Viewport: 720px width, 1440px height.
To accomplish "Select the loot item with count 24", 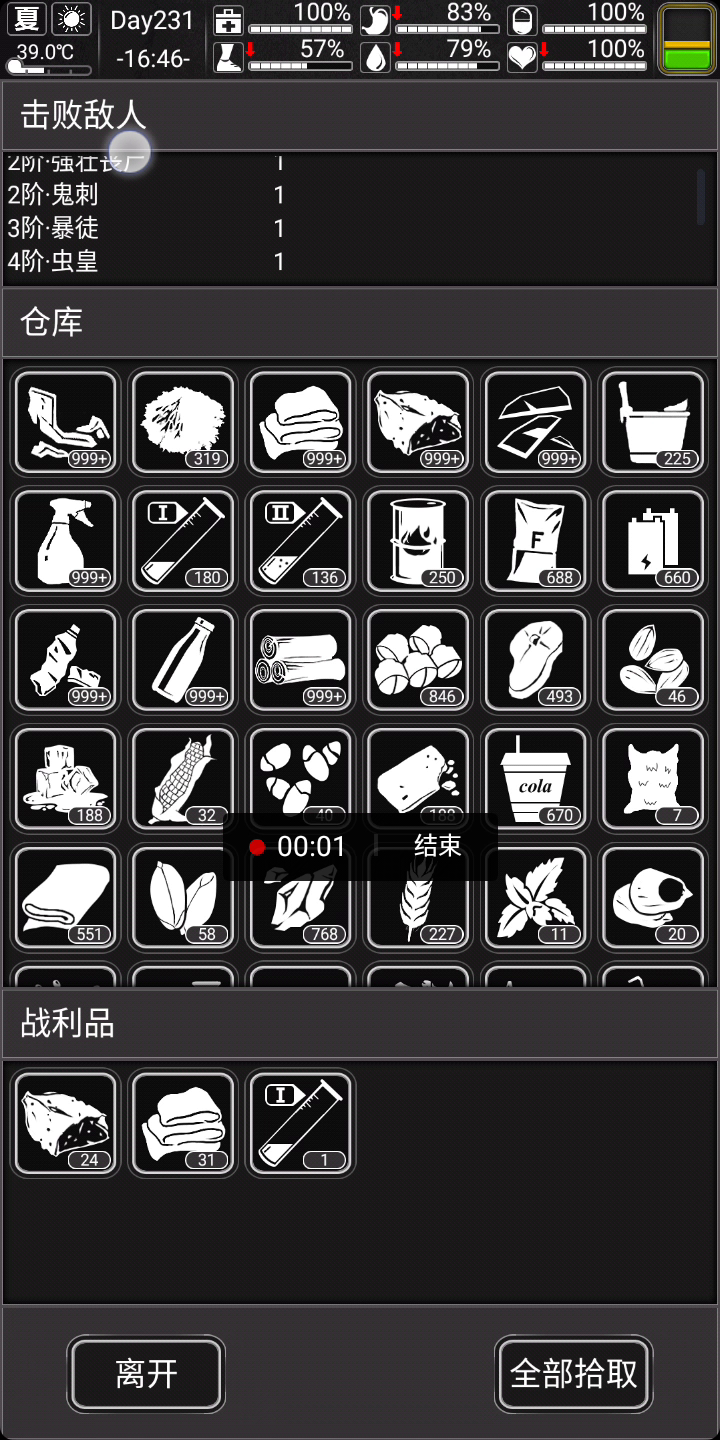I will pos(65,1123).
